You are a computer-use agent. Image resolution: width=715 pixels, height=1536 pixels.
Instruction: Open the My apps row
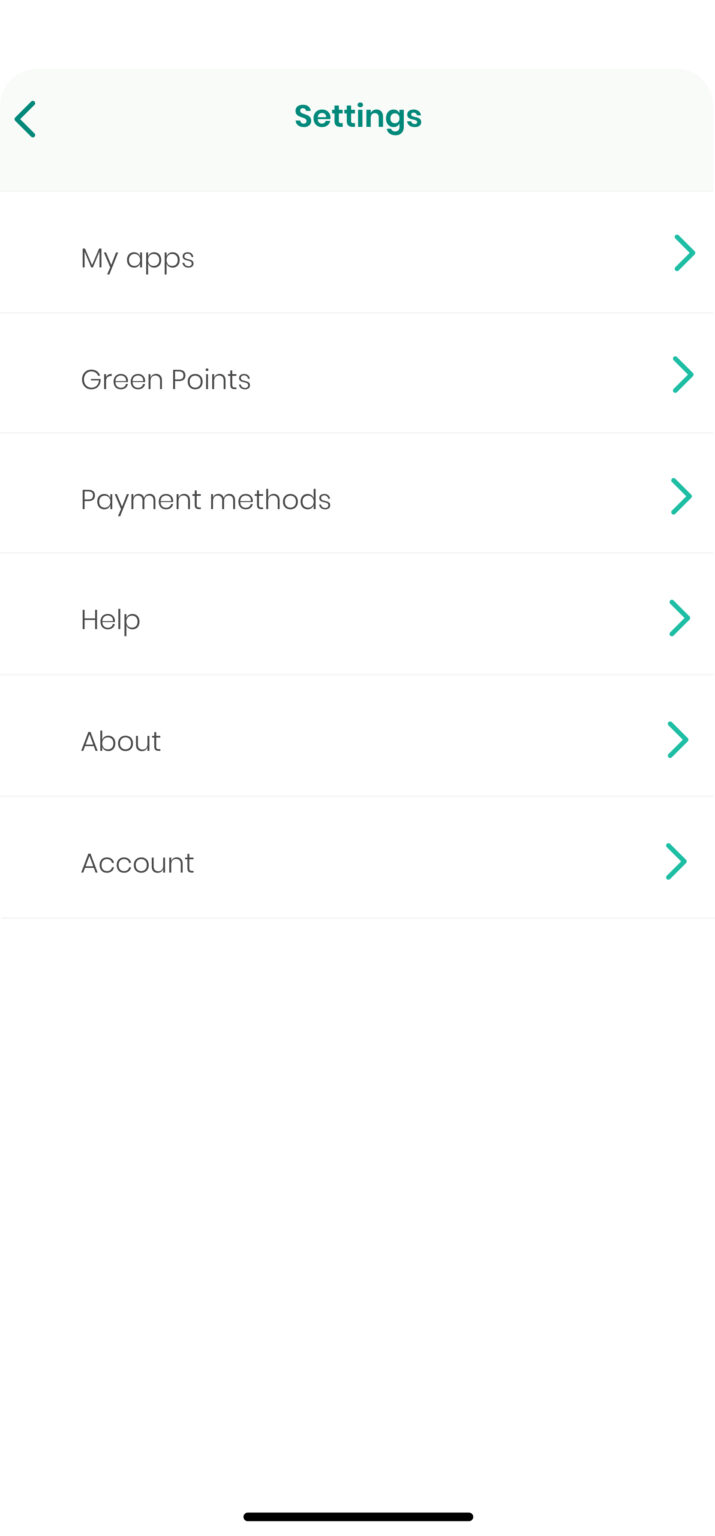[357, 256]
